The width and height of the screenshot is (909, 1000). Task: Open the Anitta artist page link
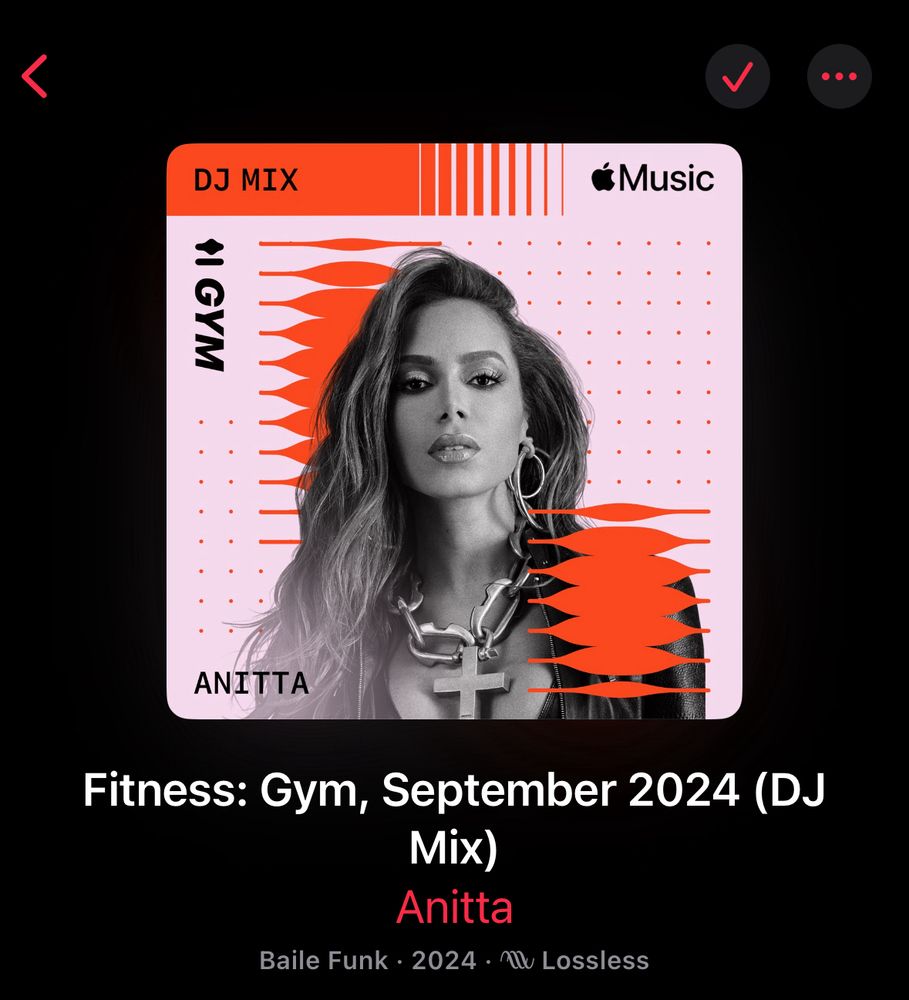454,907
